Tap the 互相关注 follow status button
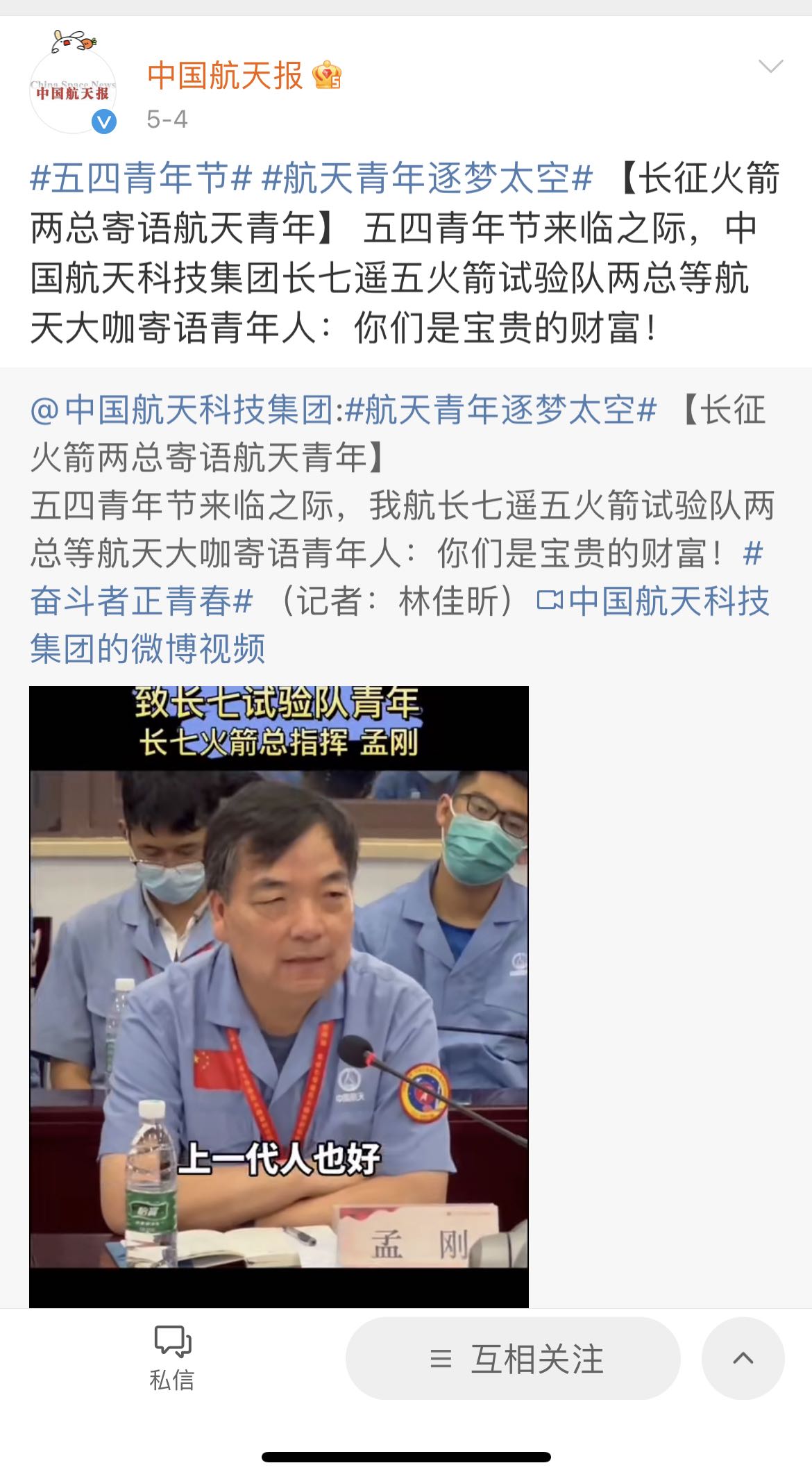This screenshot has width=812, height=1479. click(513, 1358)
